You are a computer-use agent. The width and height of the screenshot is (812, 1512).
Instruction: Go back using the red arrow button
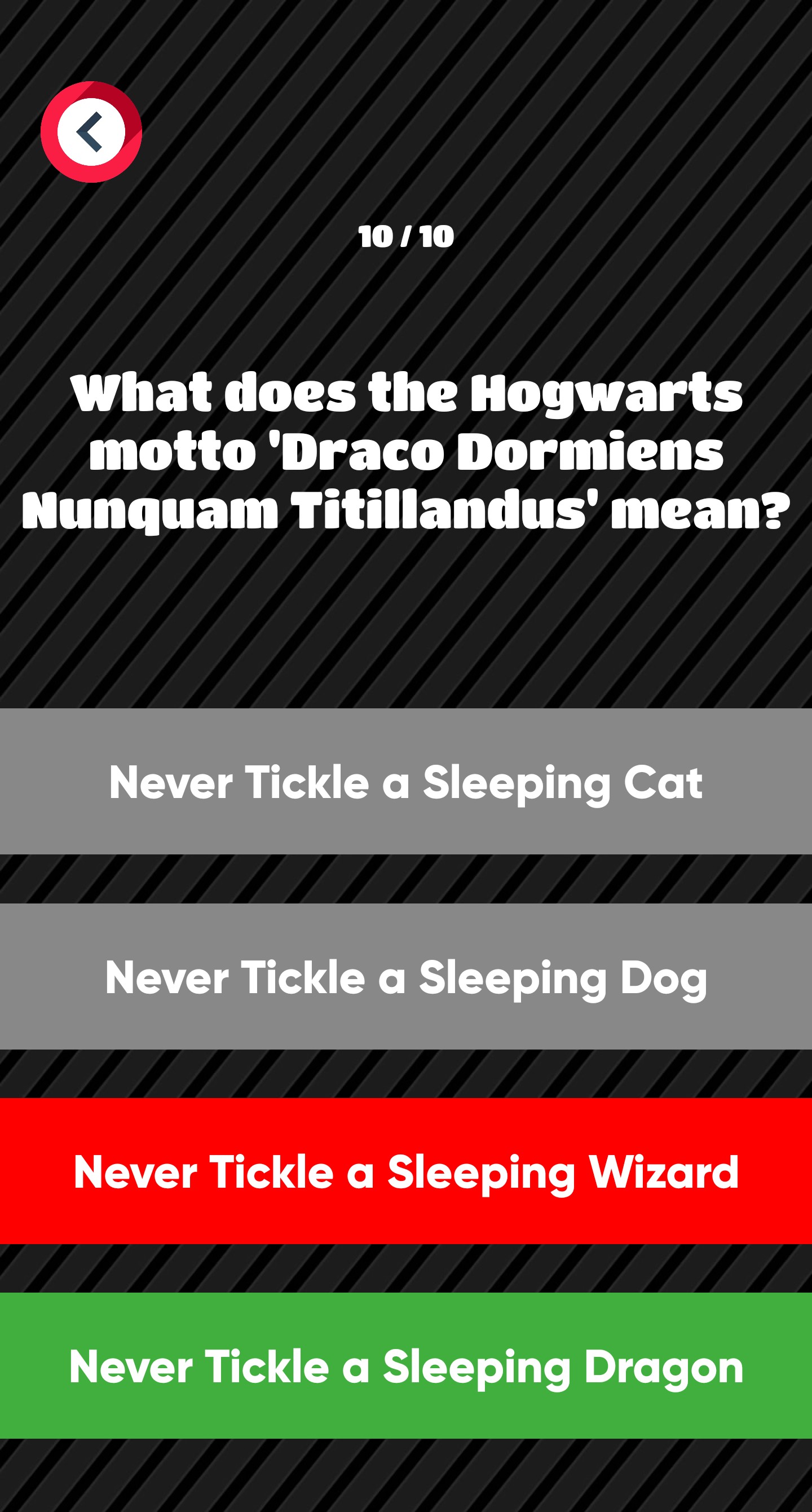point(91,132)
